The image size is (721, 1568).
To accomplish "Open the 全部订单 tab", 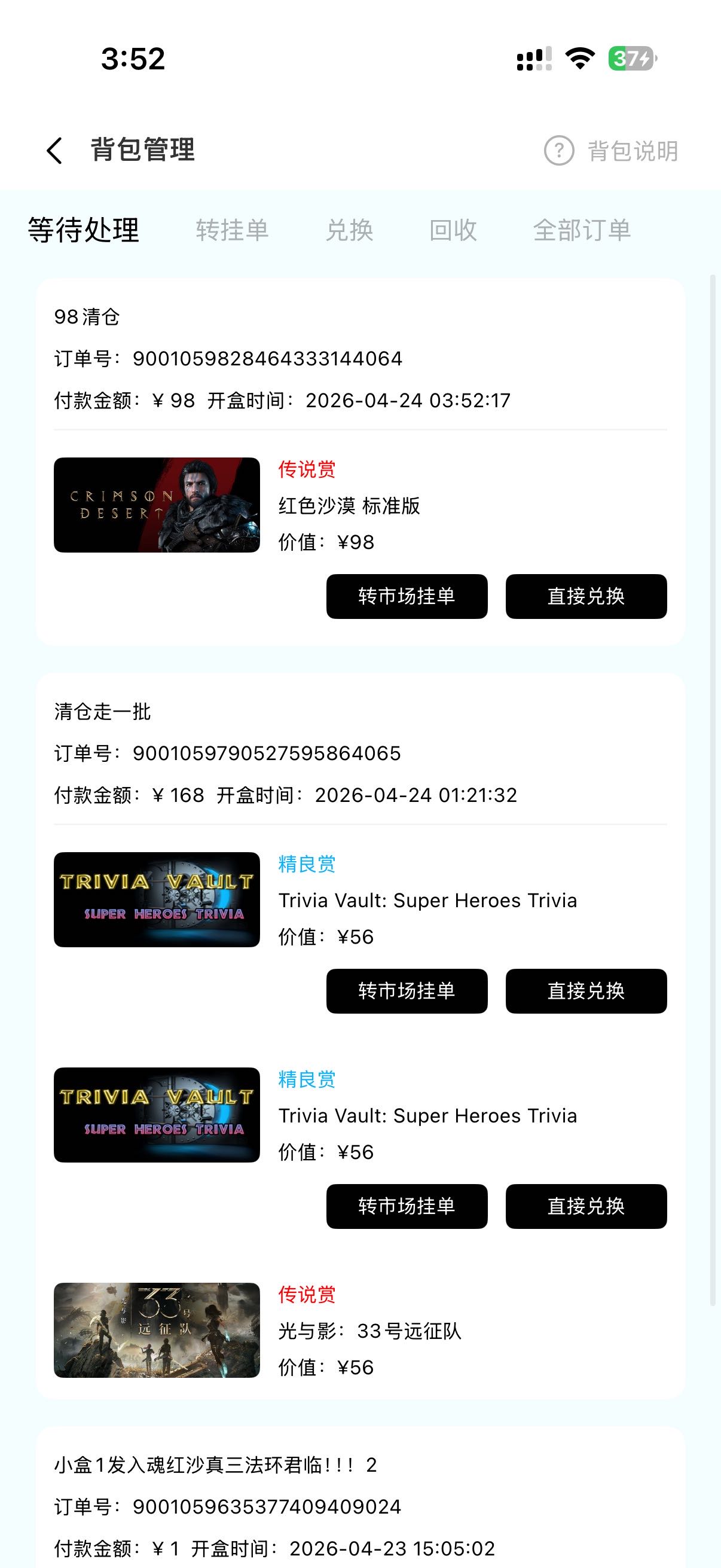I will click(582, 230).
